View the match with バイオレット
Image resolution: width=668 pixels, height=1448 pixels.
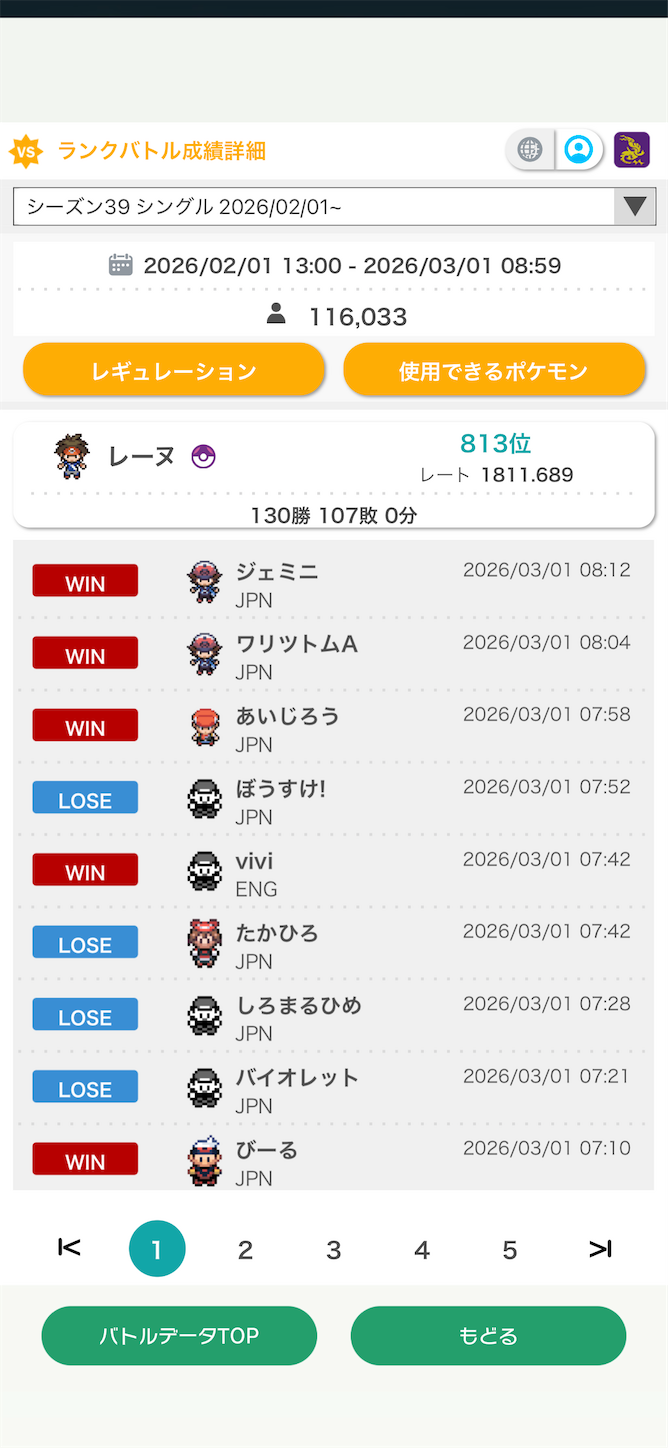[x=334, y=1090]
